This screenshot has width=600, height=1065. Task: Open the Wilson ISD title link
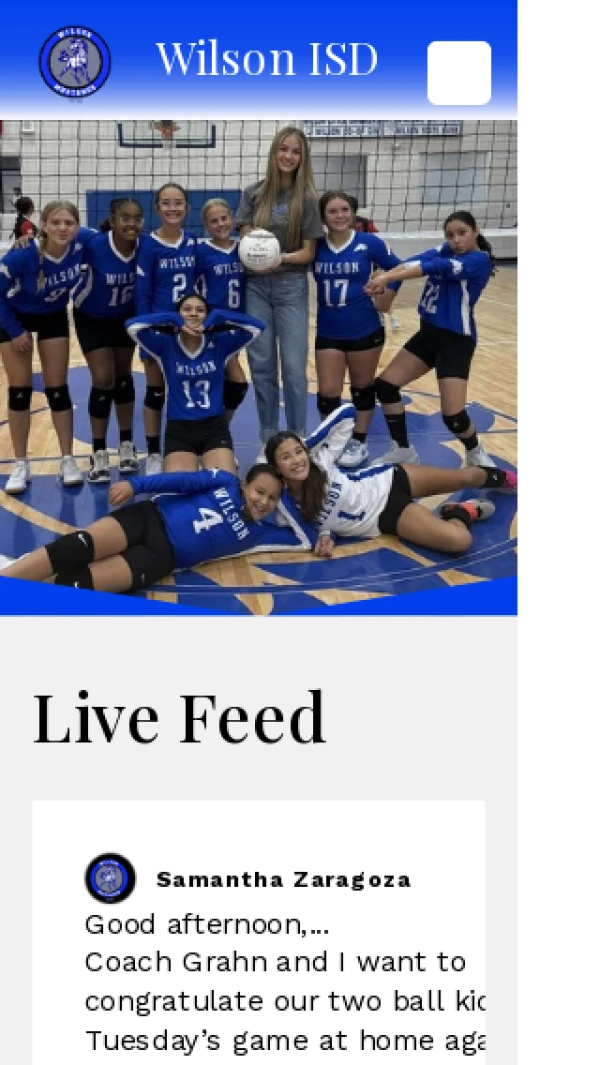pos(267,59)
